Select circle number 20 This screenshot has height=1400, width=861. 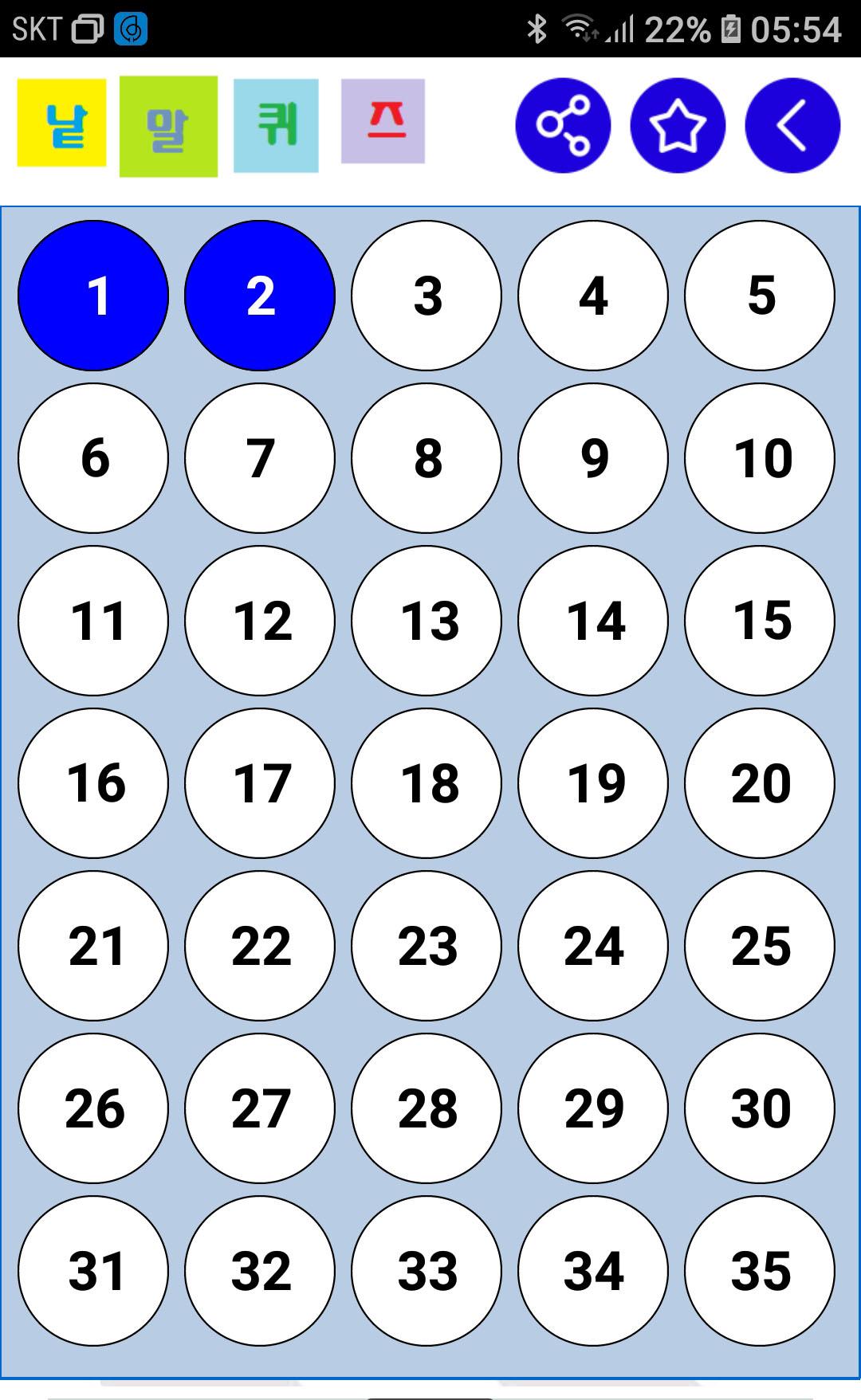760,783
